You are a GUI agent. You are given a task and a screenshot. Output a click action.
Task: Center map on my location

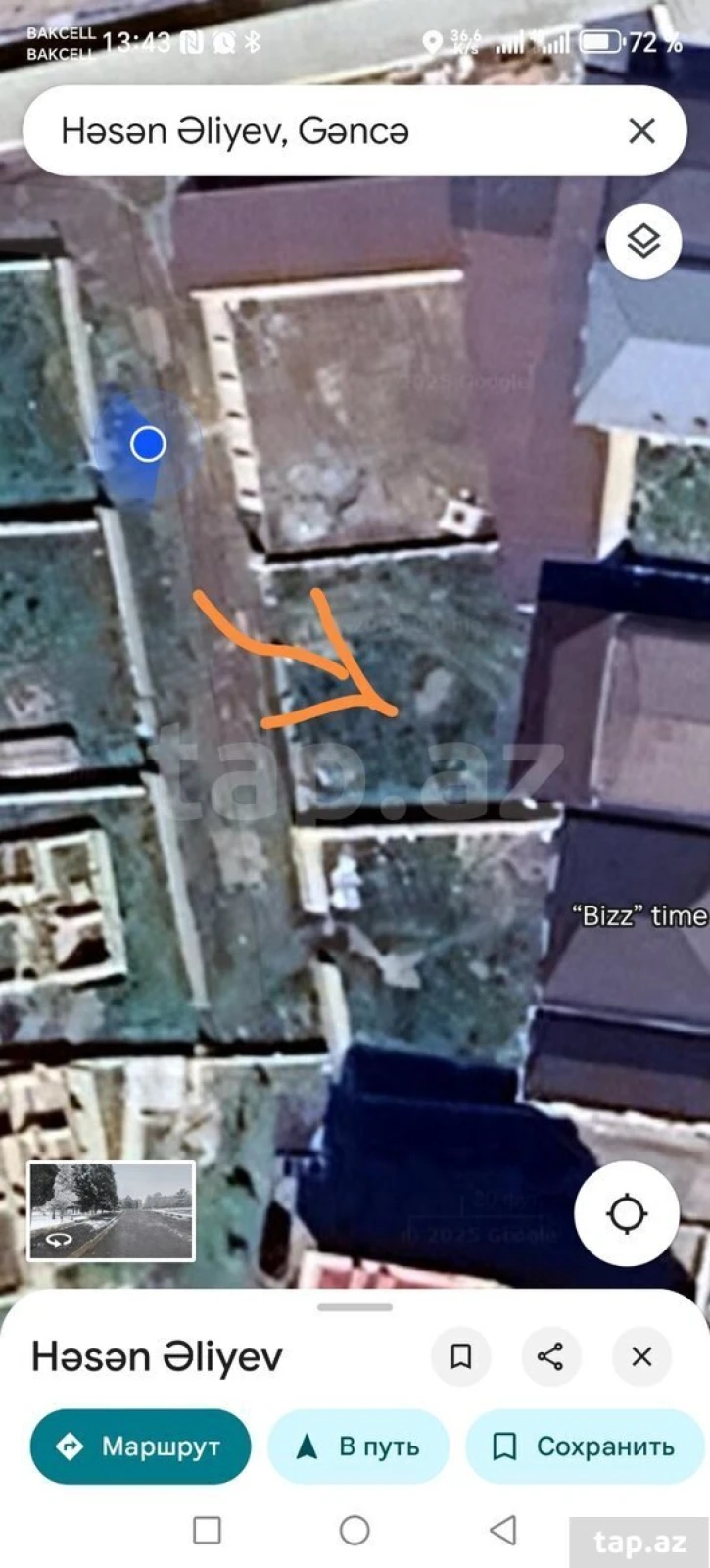(626, 1214)
